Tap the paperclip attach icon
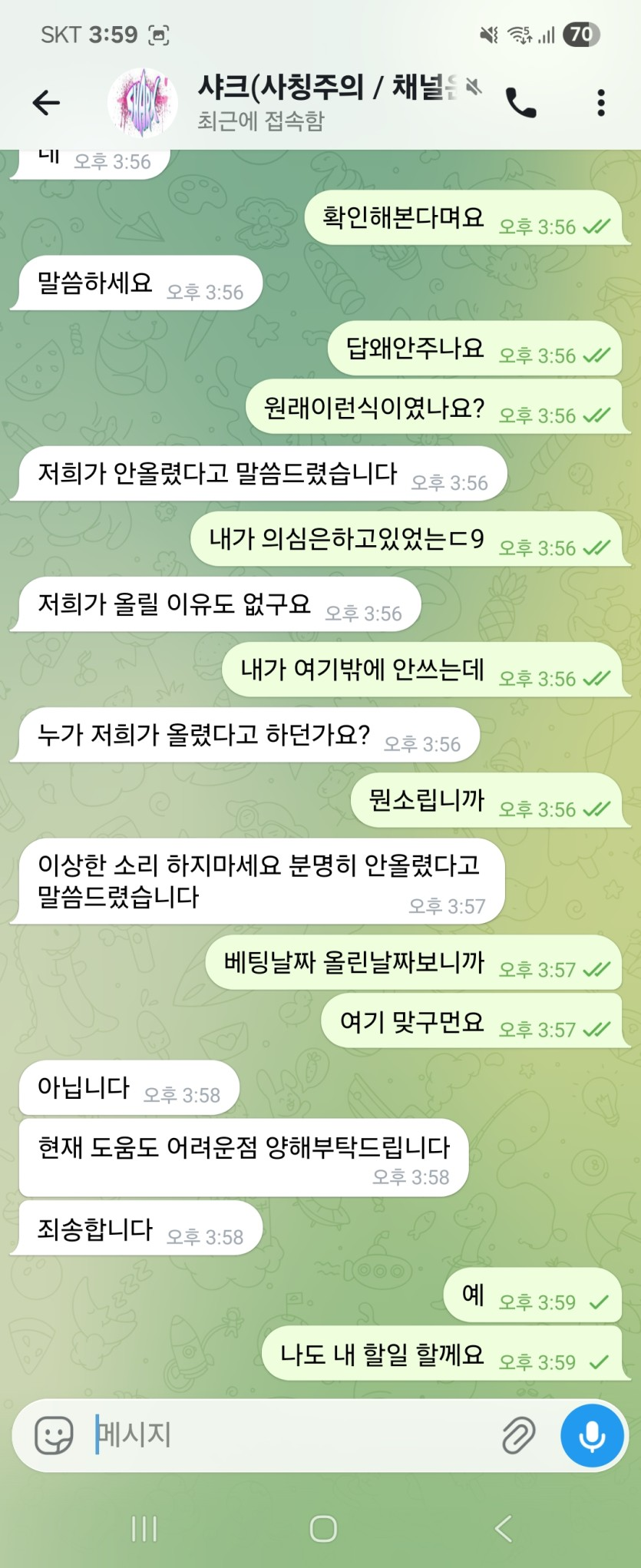The height and width of the screenshot is (1568, 641). coord(518,1435)
